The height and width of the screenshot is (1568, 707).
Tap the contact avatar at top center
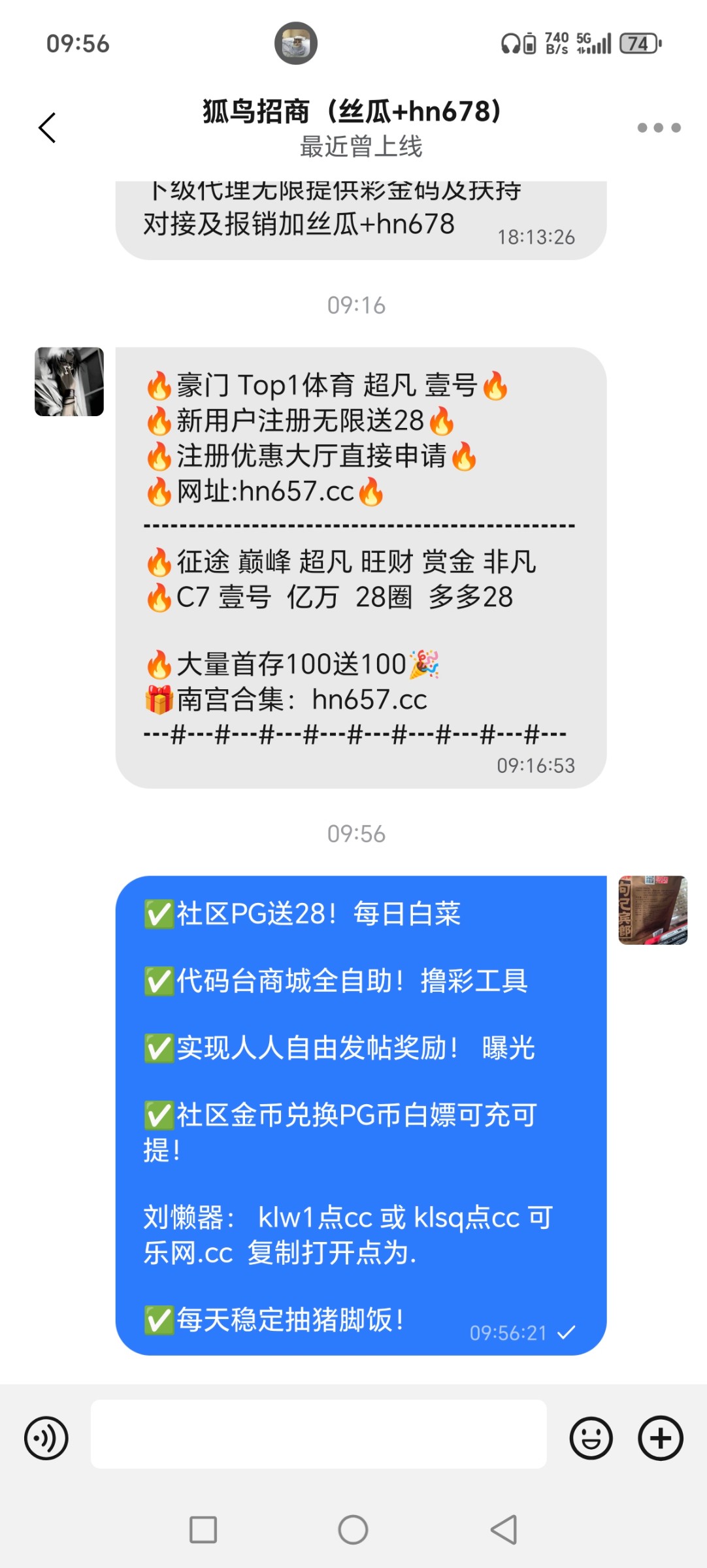(x=297, y=44)
